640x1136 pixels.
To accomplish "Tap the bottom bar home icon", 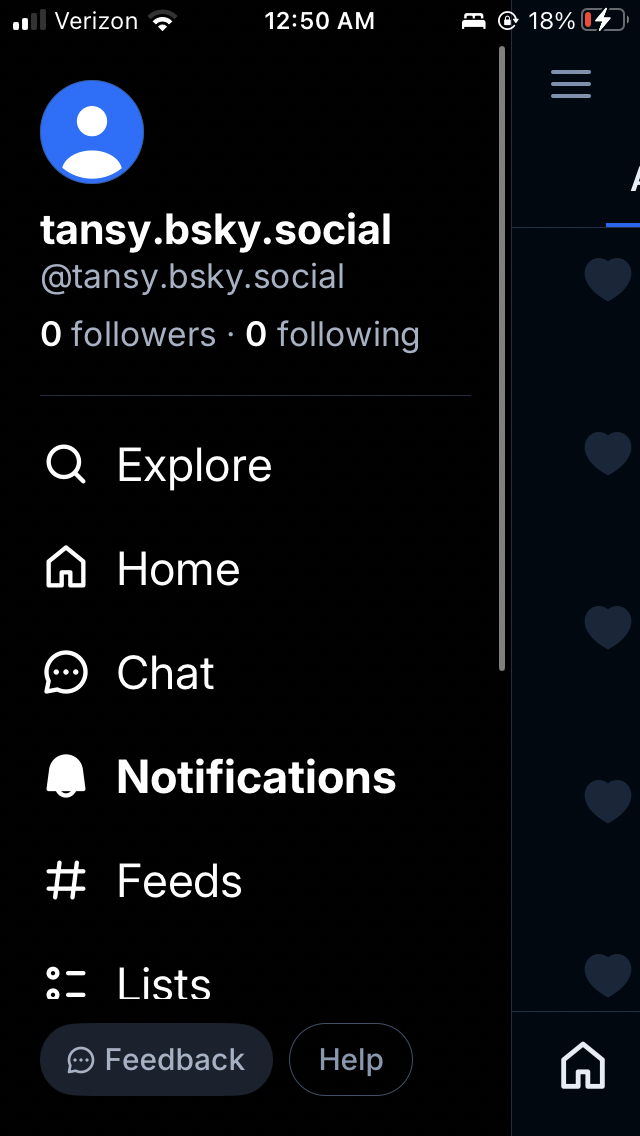I will click(583, 1065).
